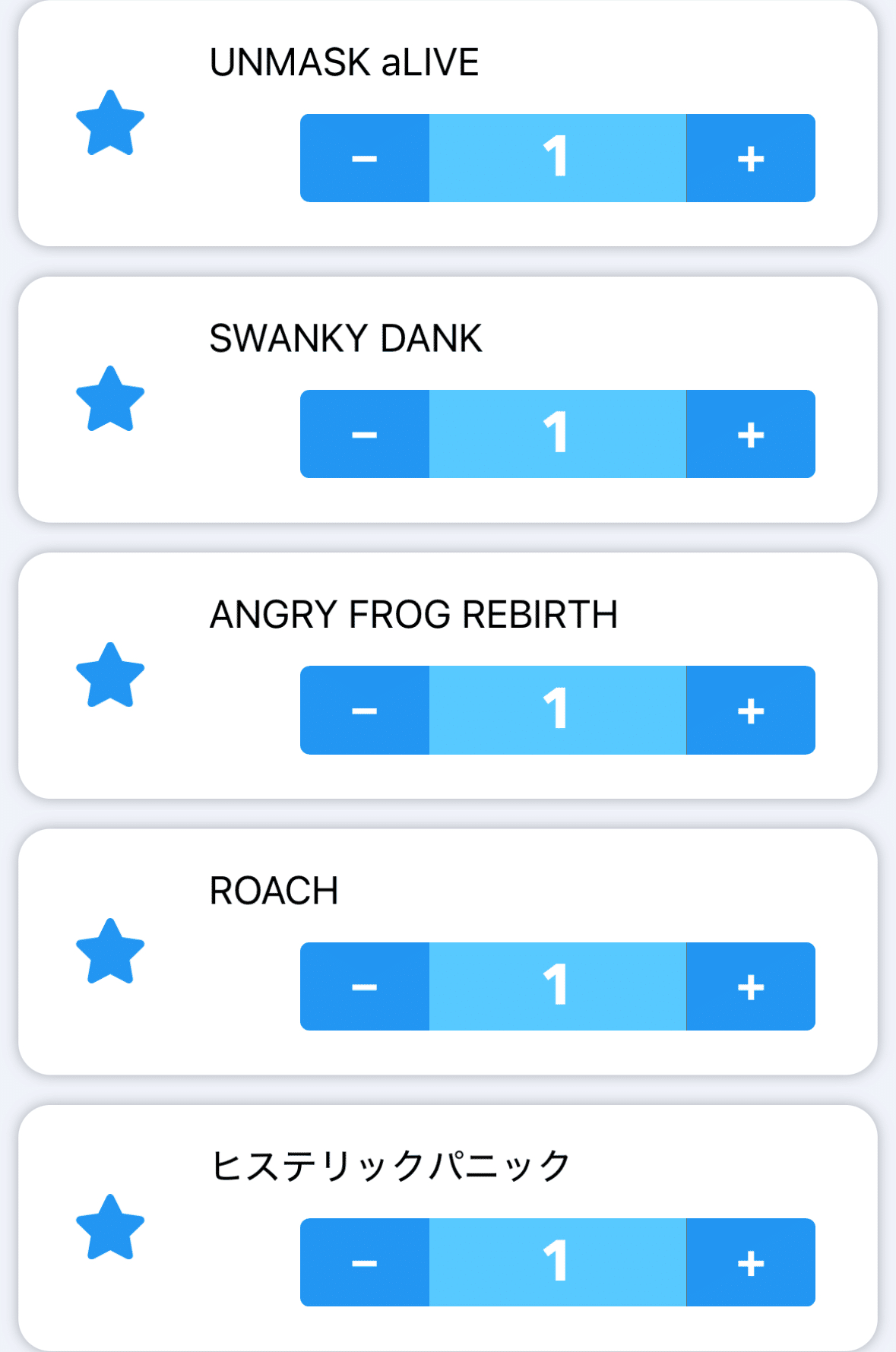Screen dimensions: 896x1352
Task: Toggle the star for SWANKY DANK
Action: pyautogui.click(x=110, y=400)
